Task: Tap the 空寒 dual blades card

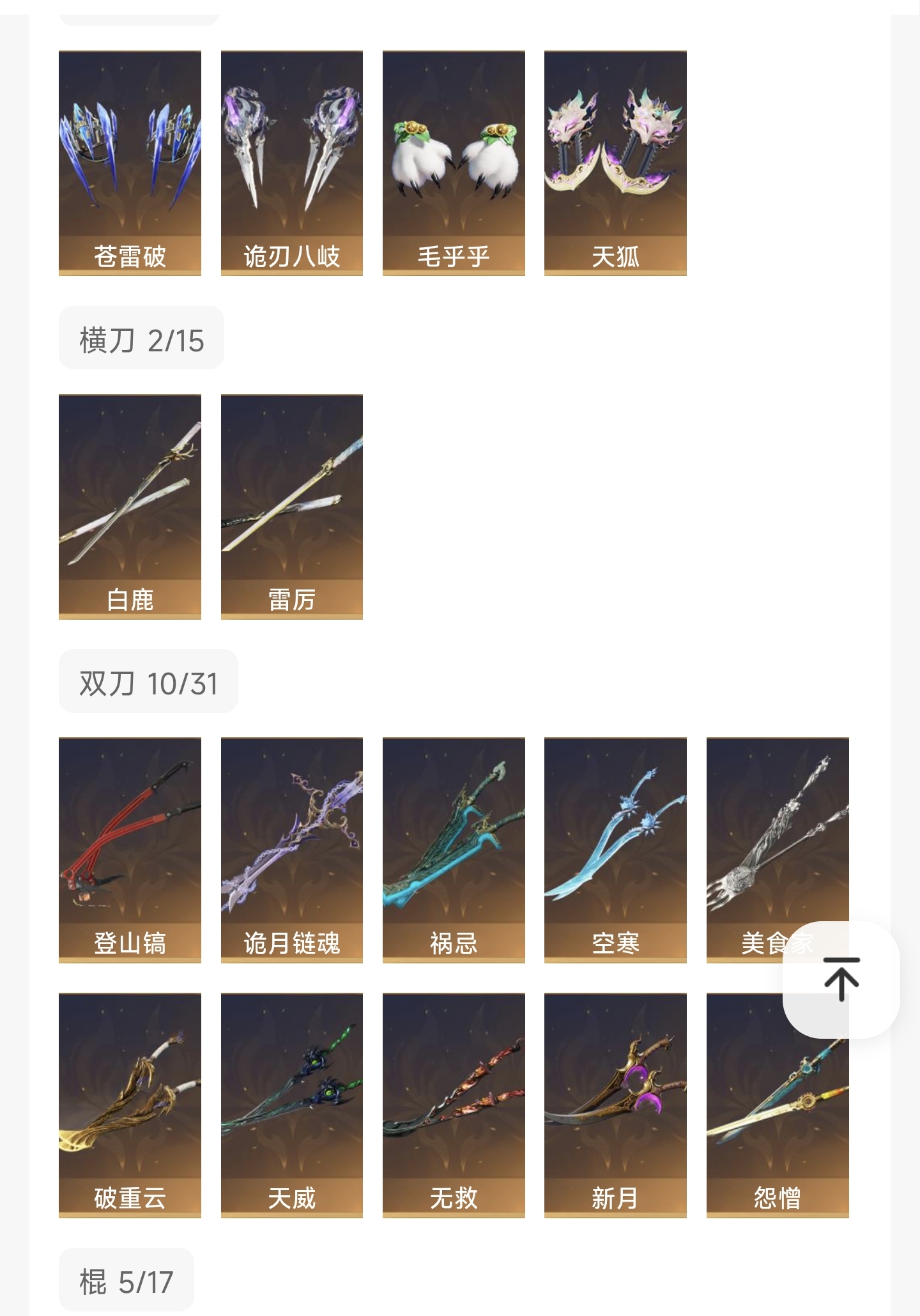Action: 615,850
